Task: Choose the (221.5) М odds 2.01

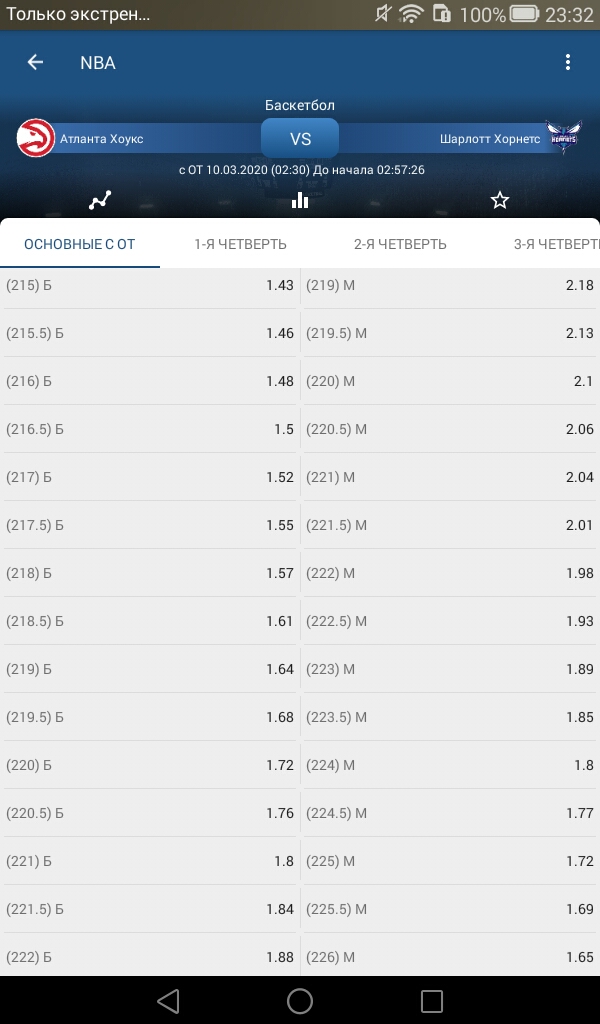Action: tap(450, 525)
